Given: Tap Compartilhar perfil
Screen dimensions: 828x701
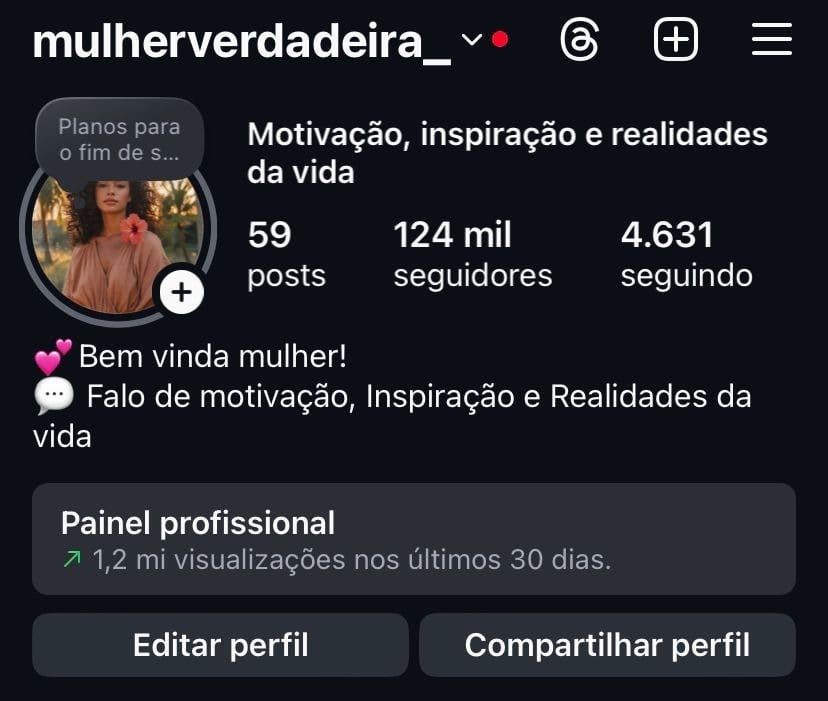Looking at the screenshot, I should click(607, 645).
